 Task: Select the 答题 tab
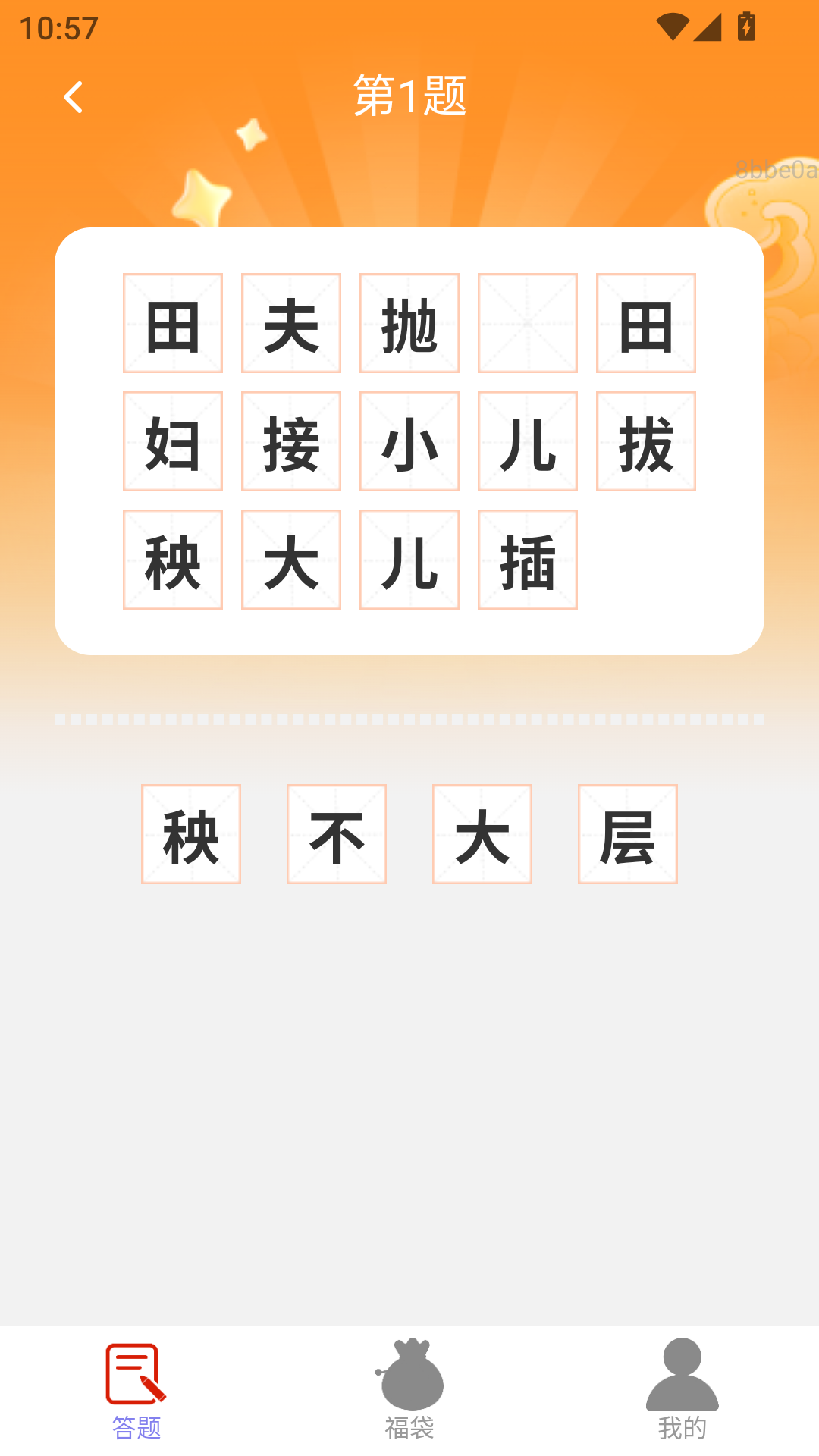136,1389
